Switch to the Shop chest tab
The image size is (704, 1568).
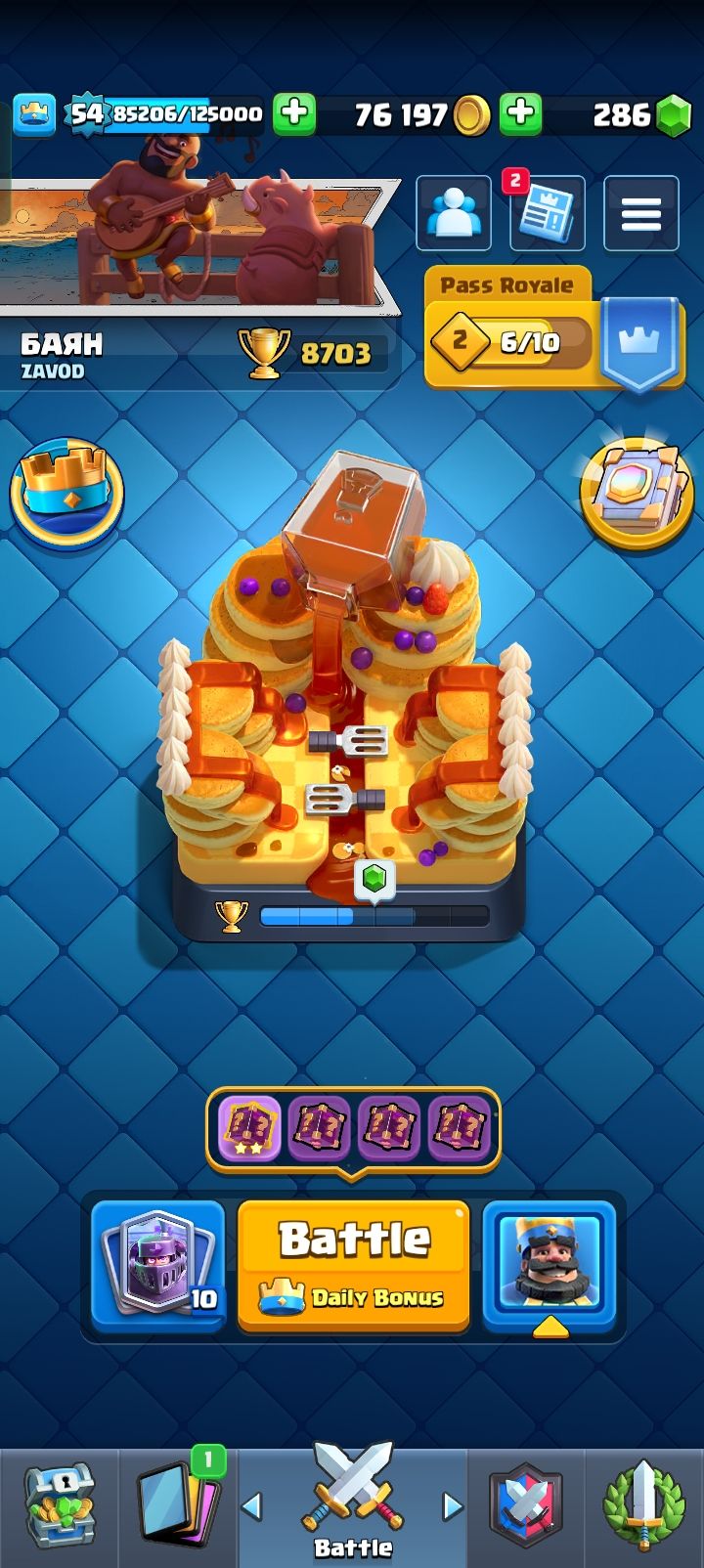coord(59,1505)
